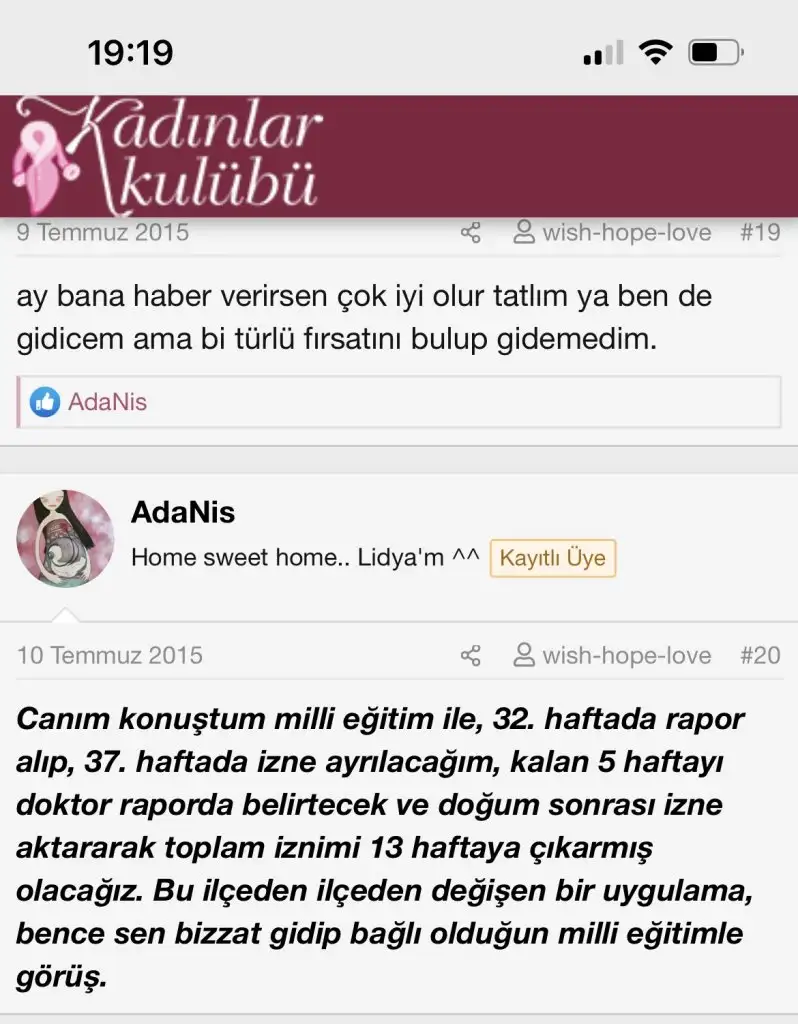Viewport: 798px width, 1024px height.
Task: View AdaNis in the likes list
Action: point(107,403)
